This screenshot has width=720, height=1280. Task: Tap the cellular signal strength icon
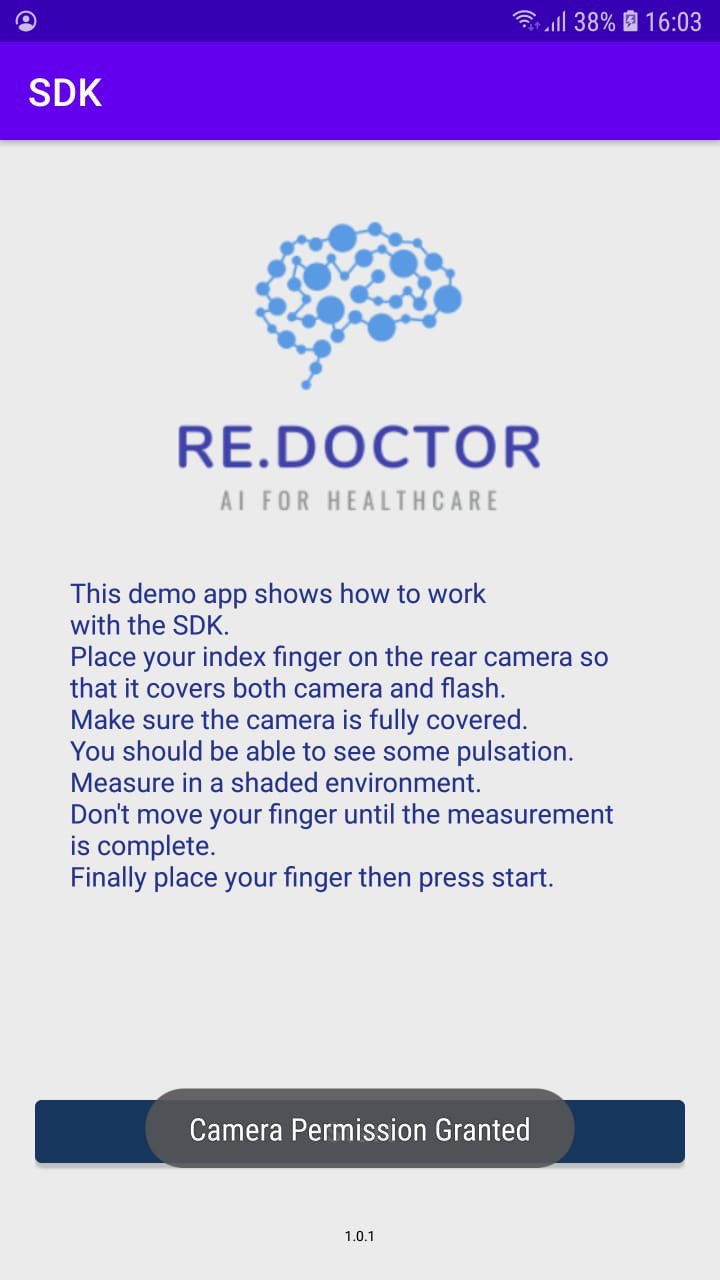point(553,22)
